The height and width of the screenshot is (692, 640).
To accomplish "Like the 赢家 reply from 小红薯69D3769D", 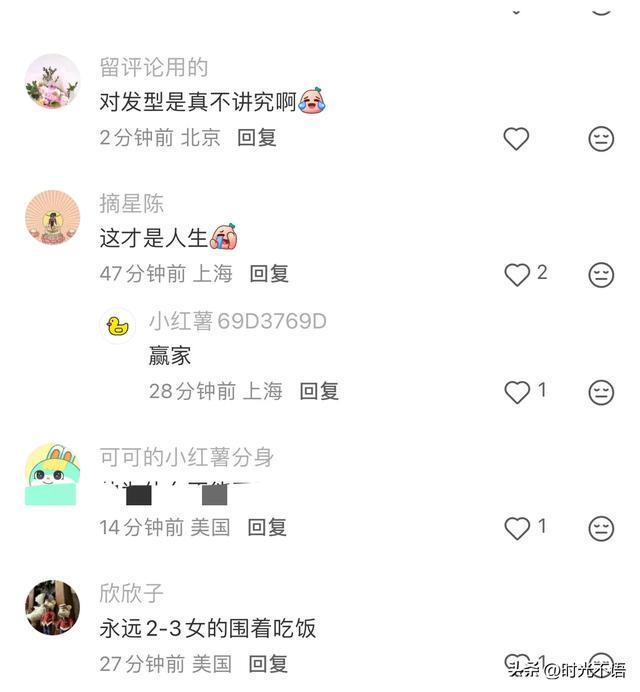I will 517,392.
